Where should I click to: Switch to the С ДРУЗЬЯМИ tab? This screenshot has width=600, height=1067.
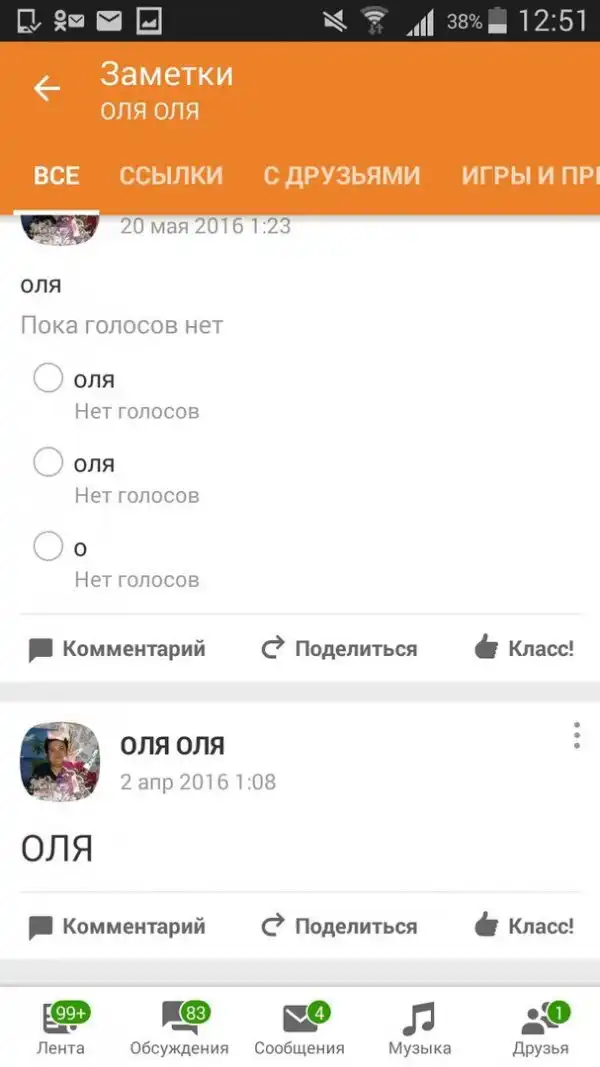[341, 176]
